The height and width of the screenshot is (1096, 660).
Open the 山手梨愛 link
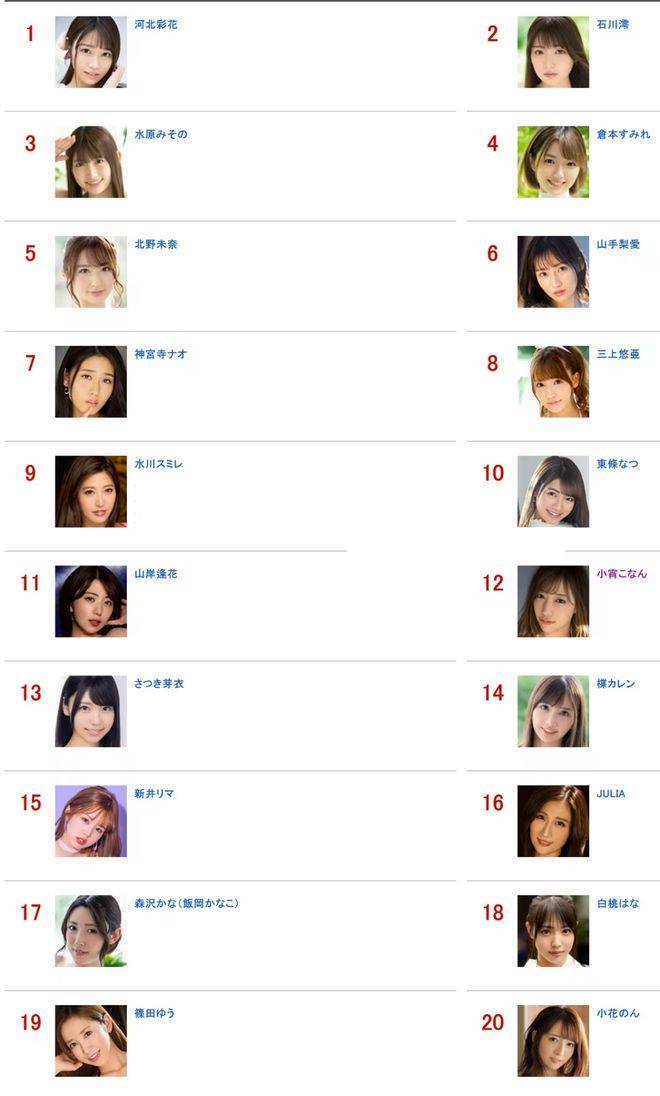point(618,244)
